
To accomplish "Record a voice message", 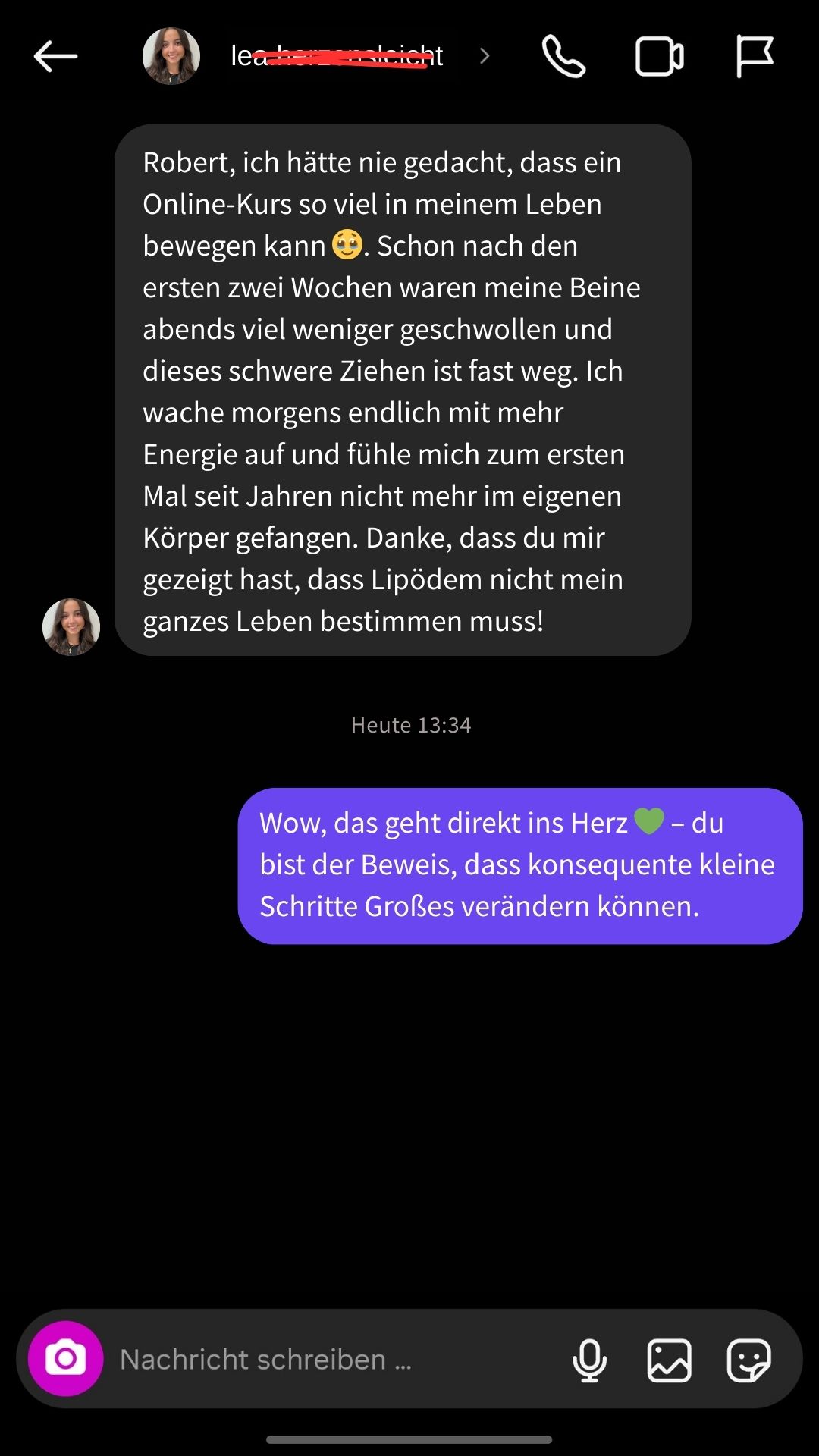I will tap(590, 1360).
